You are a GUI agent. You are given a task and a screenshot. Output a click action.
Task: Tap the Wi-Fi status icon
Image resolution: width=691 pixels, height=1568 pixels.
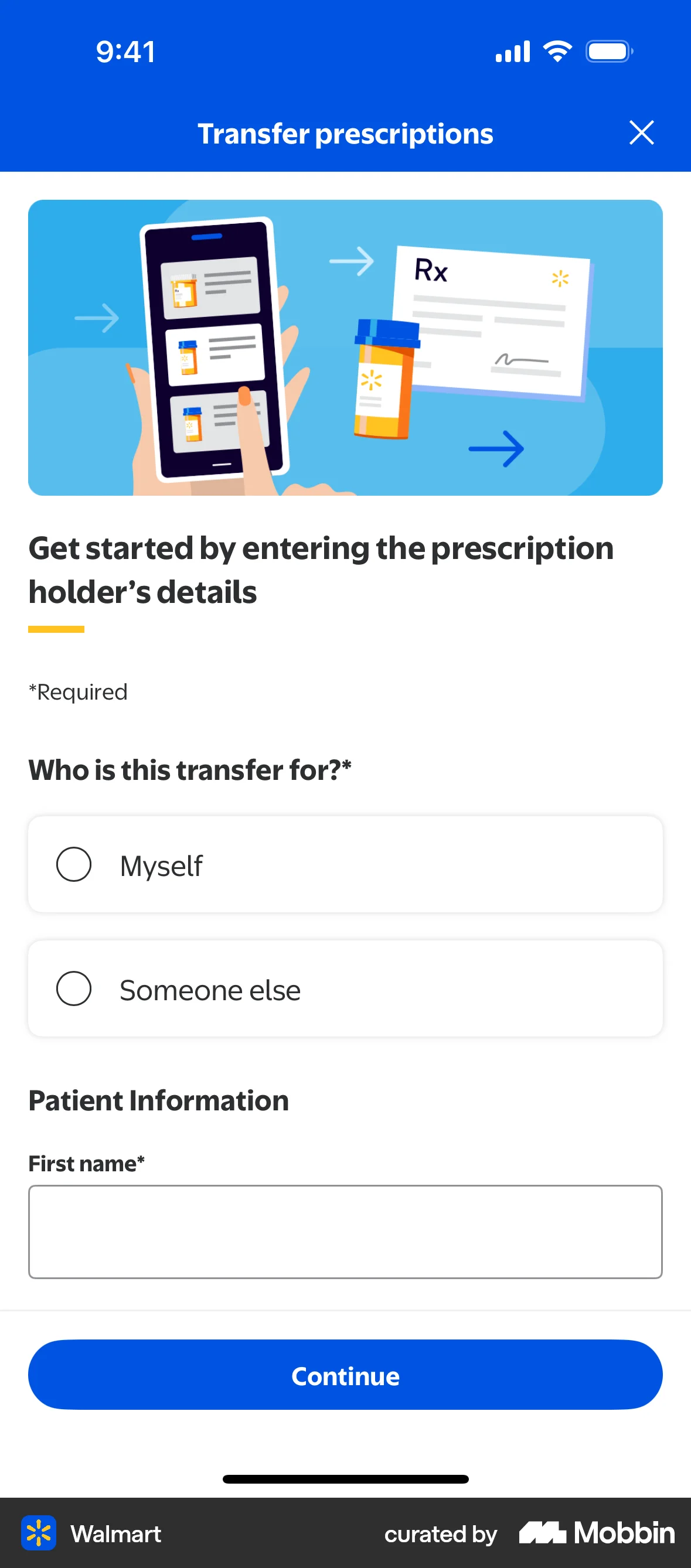pos(557,51)
